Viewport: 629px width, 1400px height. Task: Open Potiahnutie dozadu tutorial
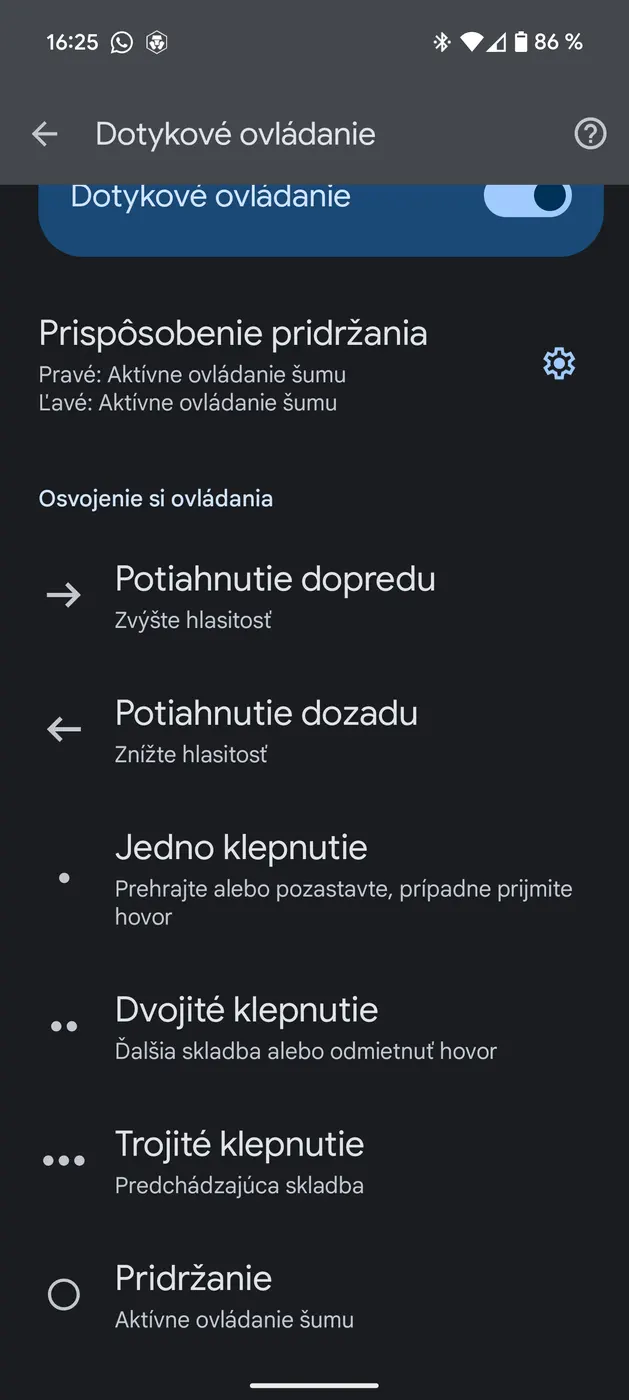point(266,730)
